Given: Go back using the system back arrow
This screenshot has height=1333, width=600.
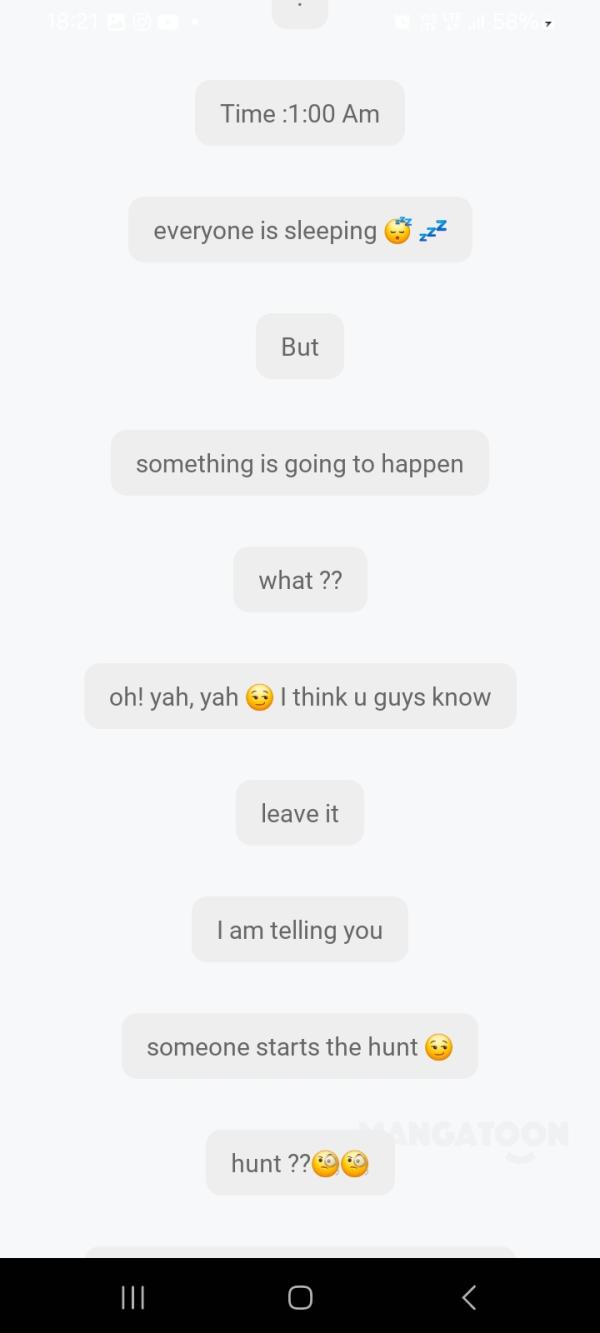Looking at the screenshot, I should 469,1297.
